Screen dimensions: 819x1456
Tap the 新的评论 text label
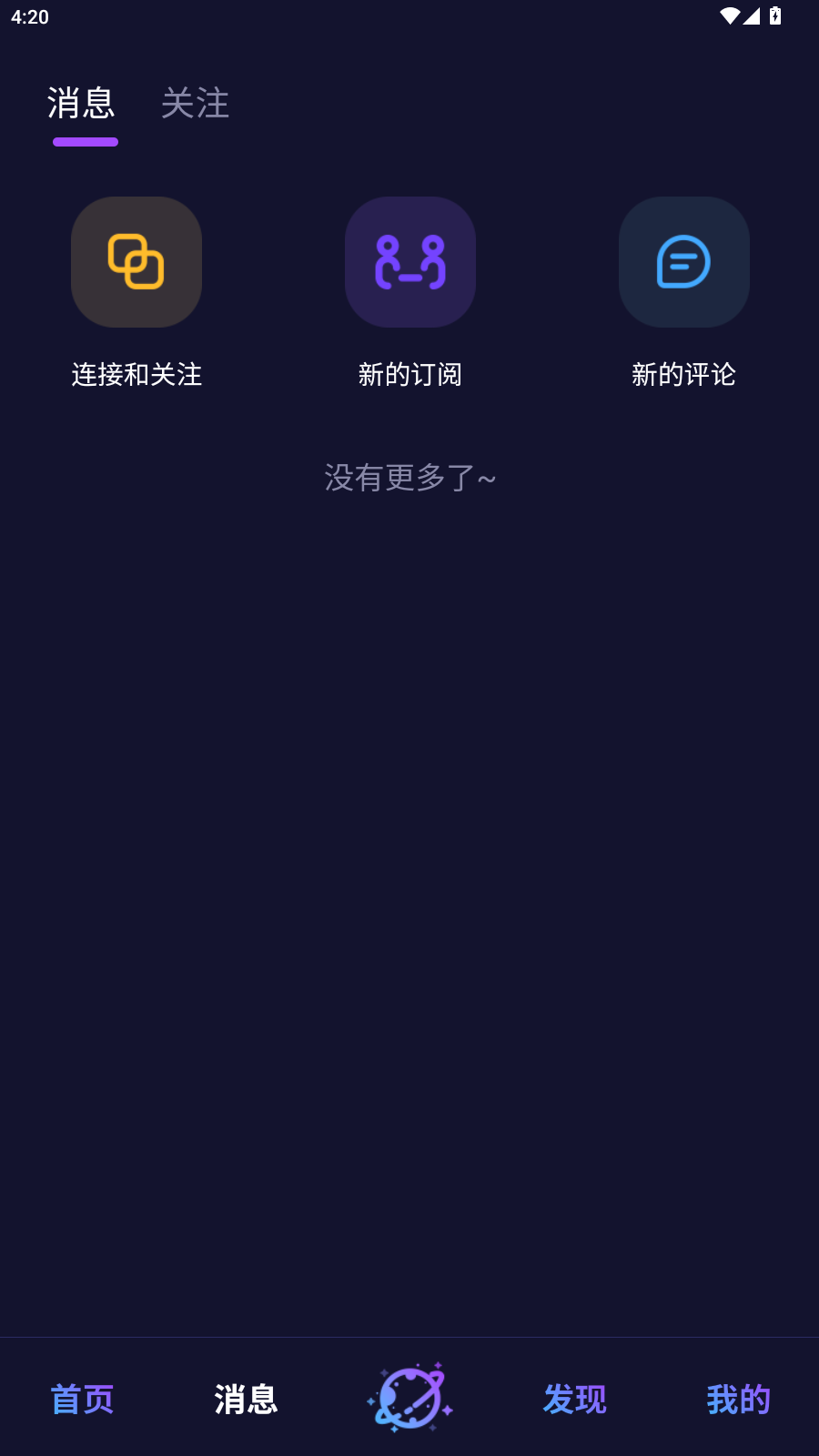(x=683, y=374)
